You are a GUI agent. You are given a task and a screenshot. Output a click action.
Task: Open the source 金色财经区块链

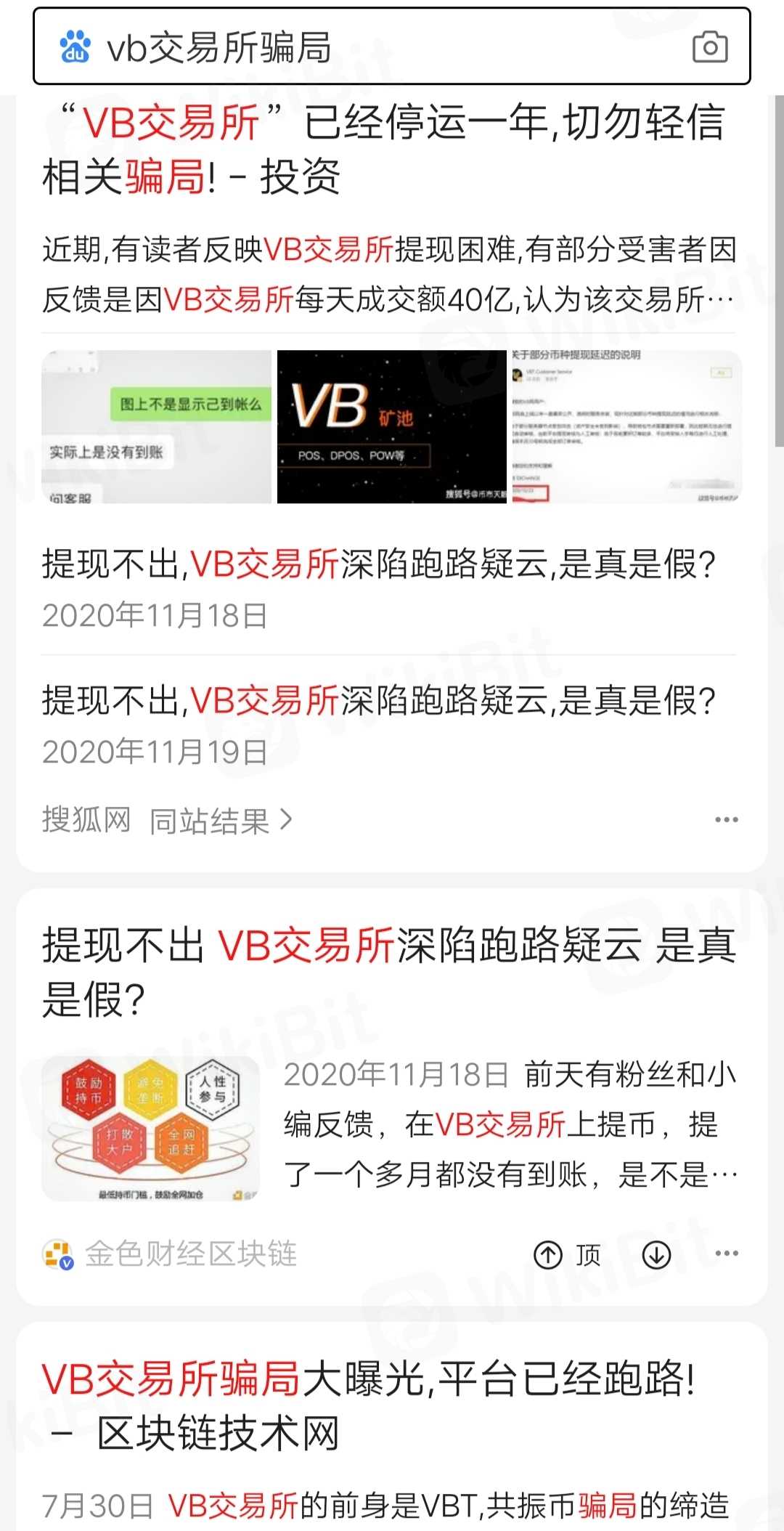[x=190, y=1254]
